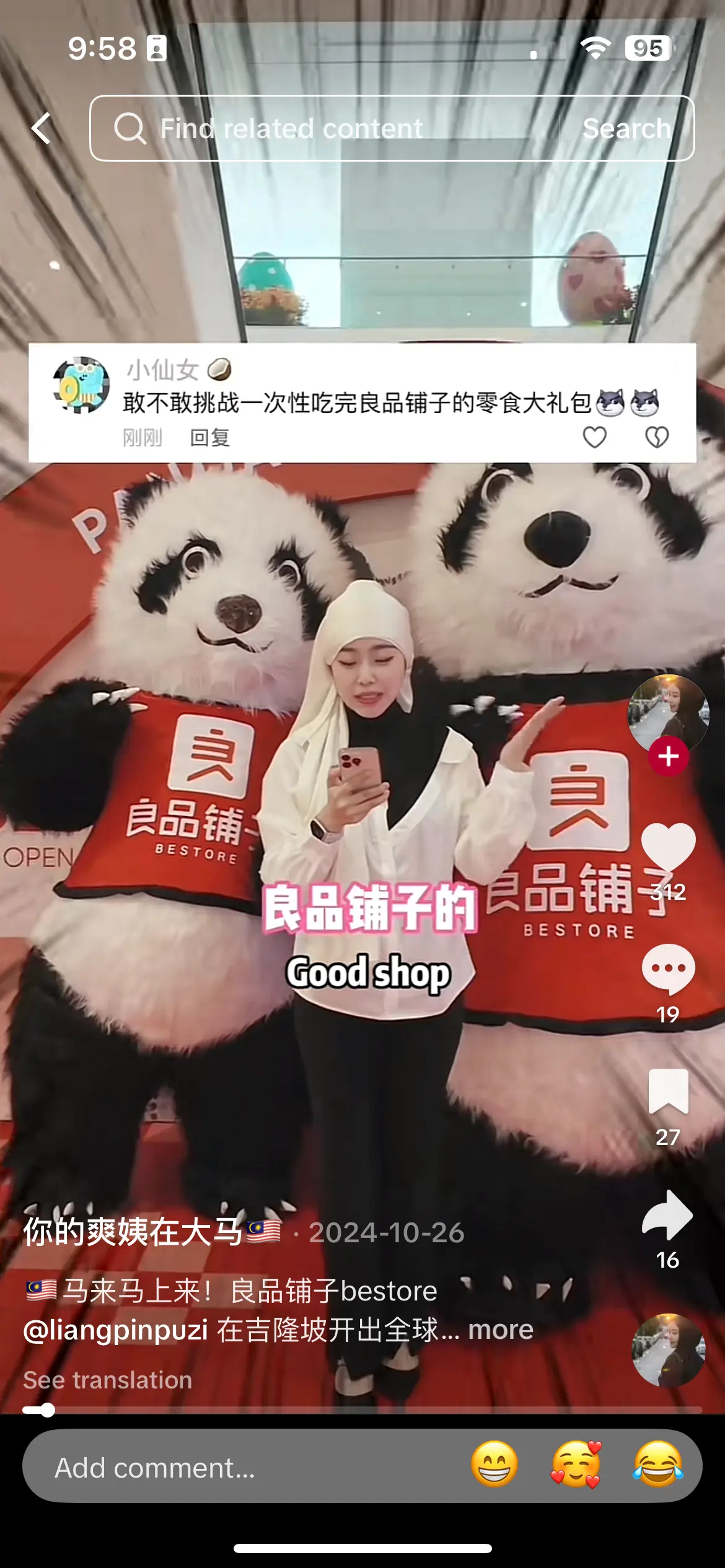Insert the smiling face with hearts emoji
This screenshot has width=725, height=1568.
[x=576, y=1465]
